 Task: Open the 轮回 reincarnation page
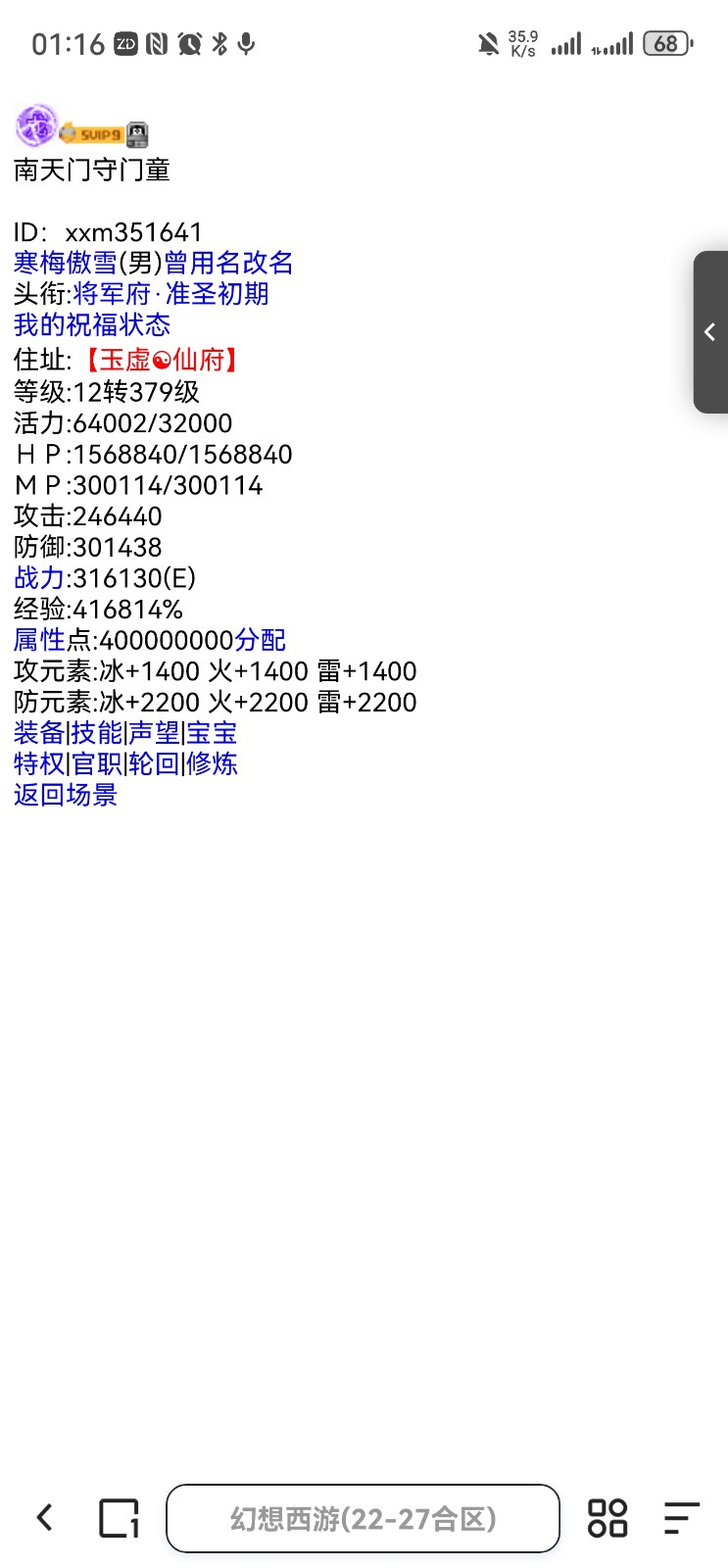155,764
